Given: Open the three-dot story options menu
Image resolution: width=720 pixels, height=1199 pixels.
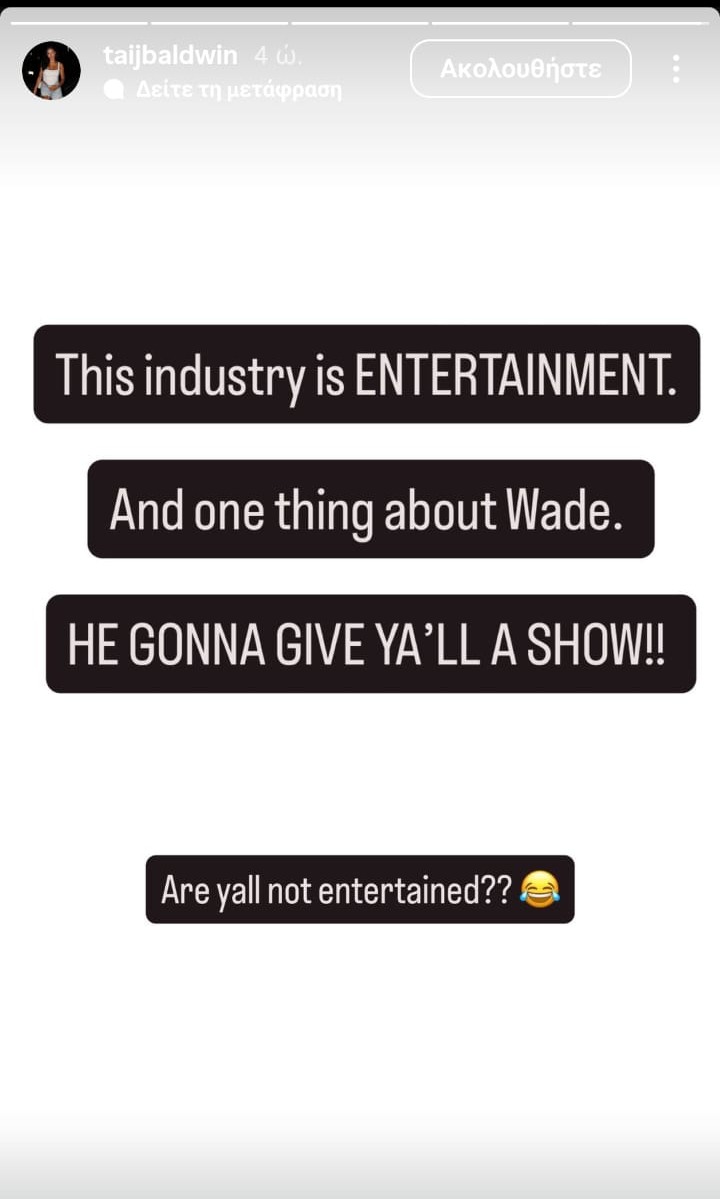Looking at the screenshot, I should pos(676,69).
